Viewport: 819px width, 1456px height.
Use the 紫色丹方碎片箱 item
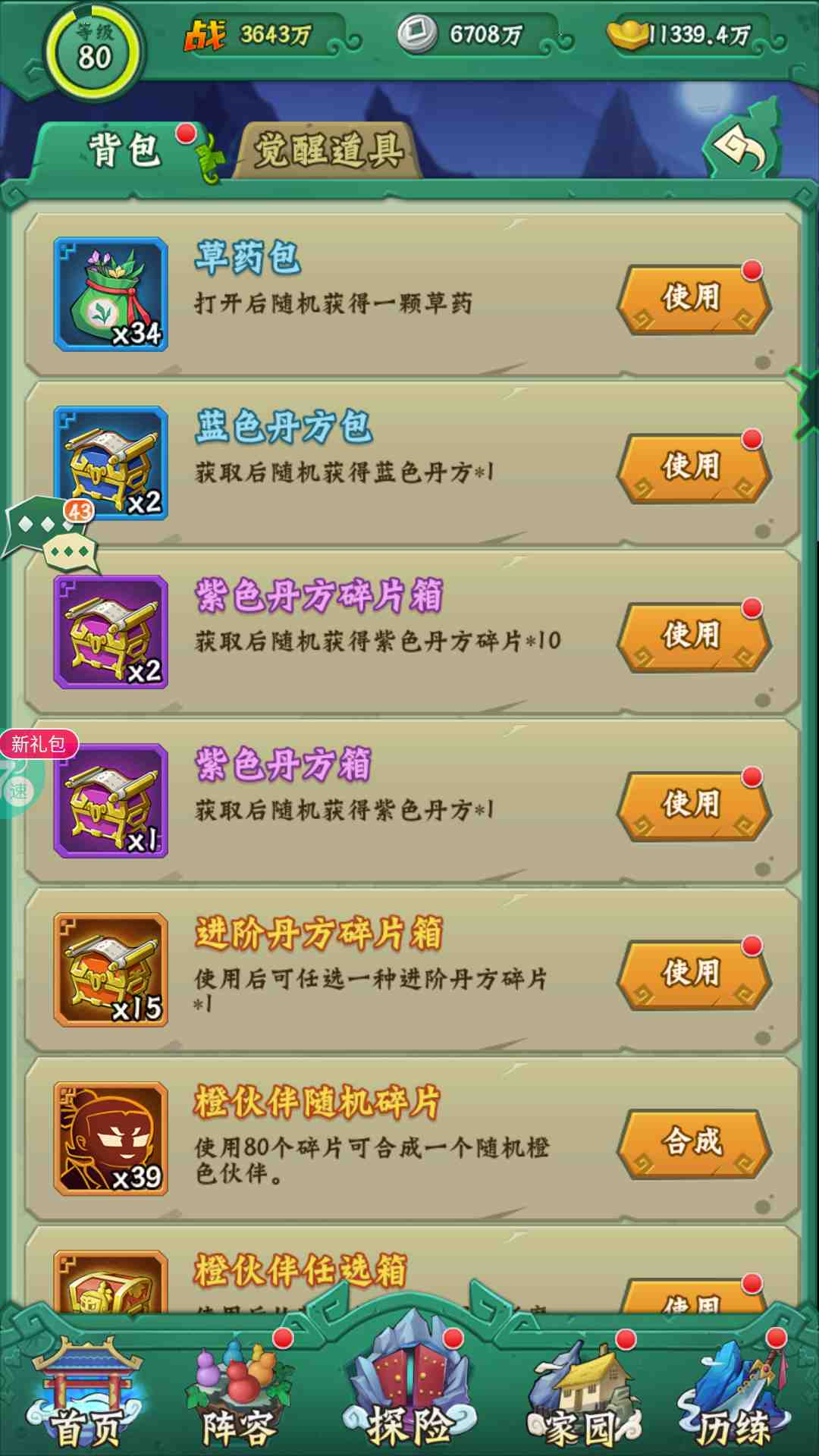[x=694, y=636]
